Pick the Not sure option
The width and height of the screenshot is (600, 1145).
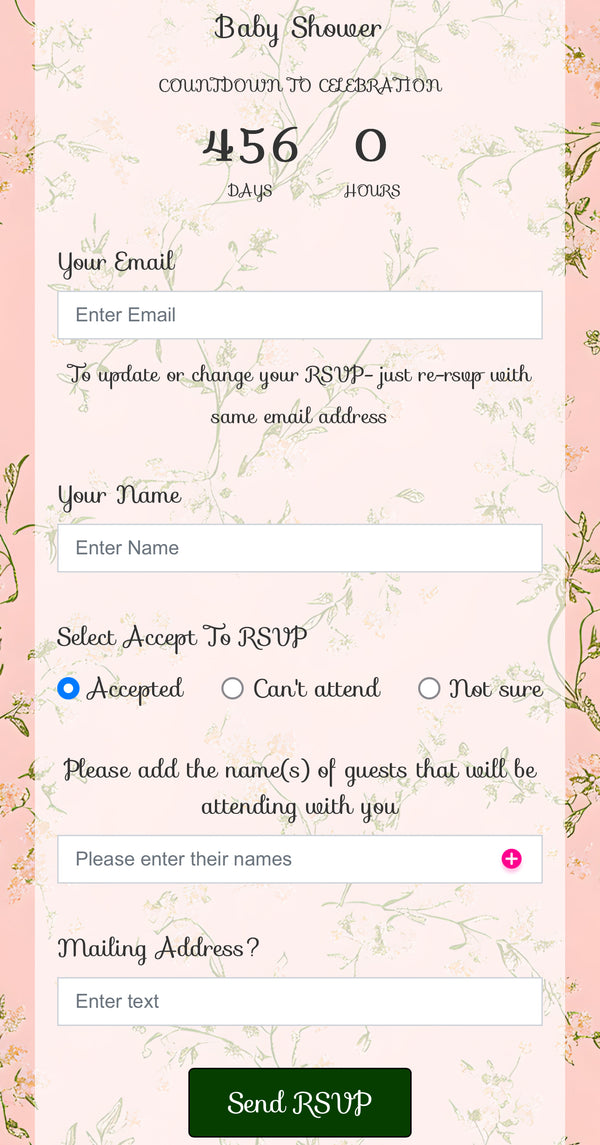tap(429, 688)
